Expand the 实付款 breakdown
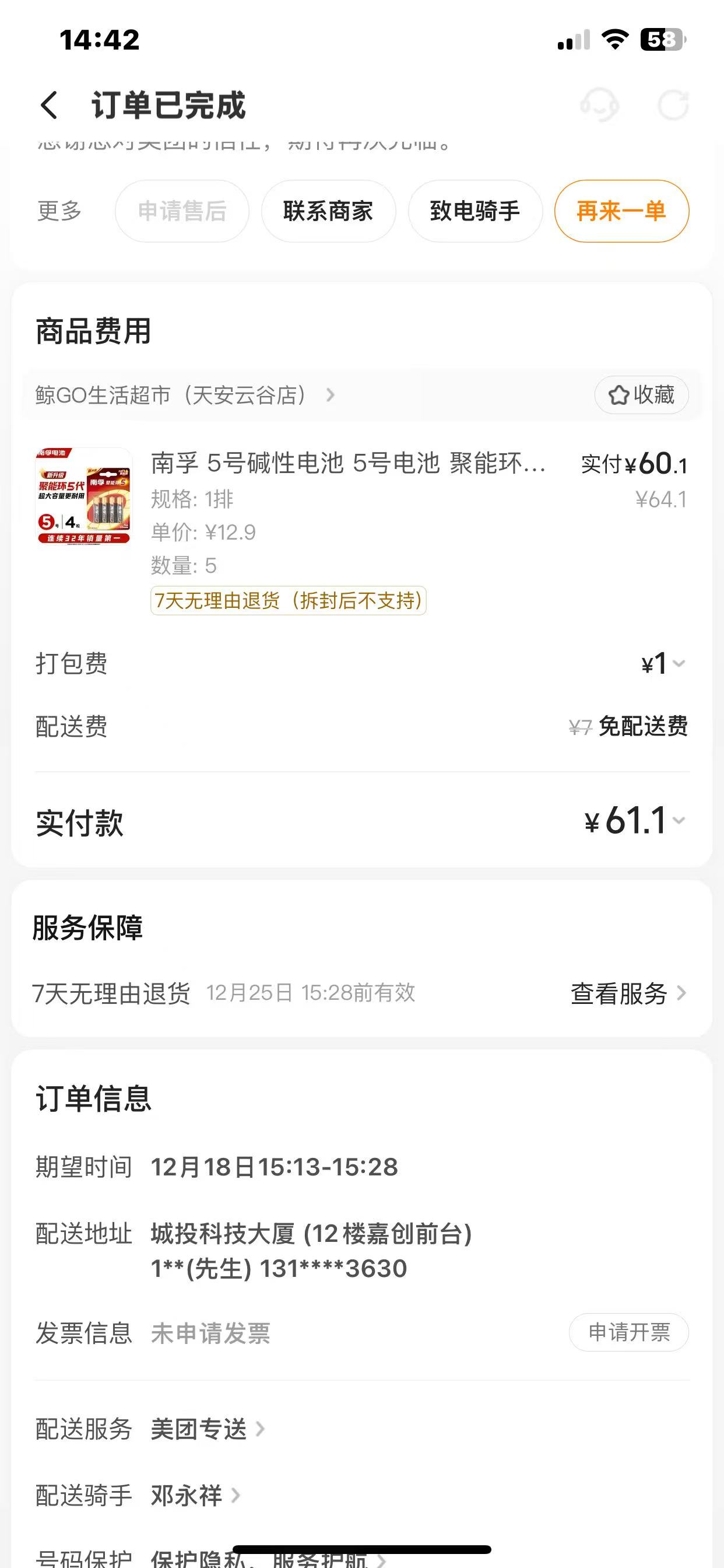Image resolution: width=724 pixels, height=1568 pixels. click(635, 821)
